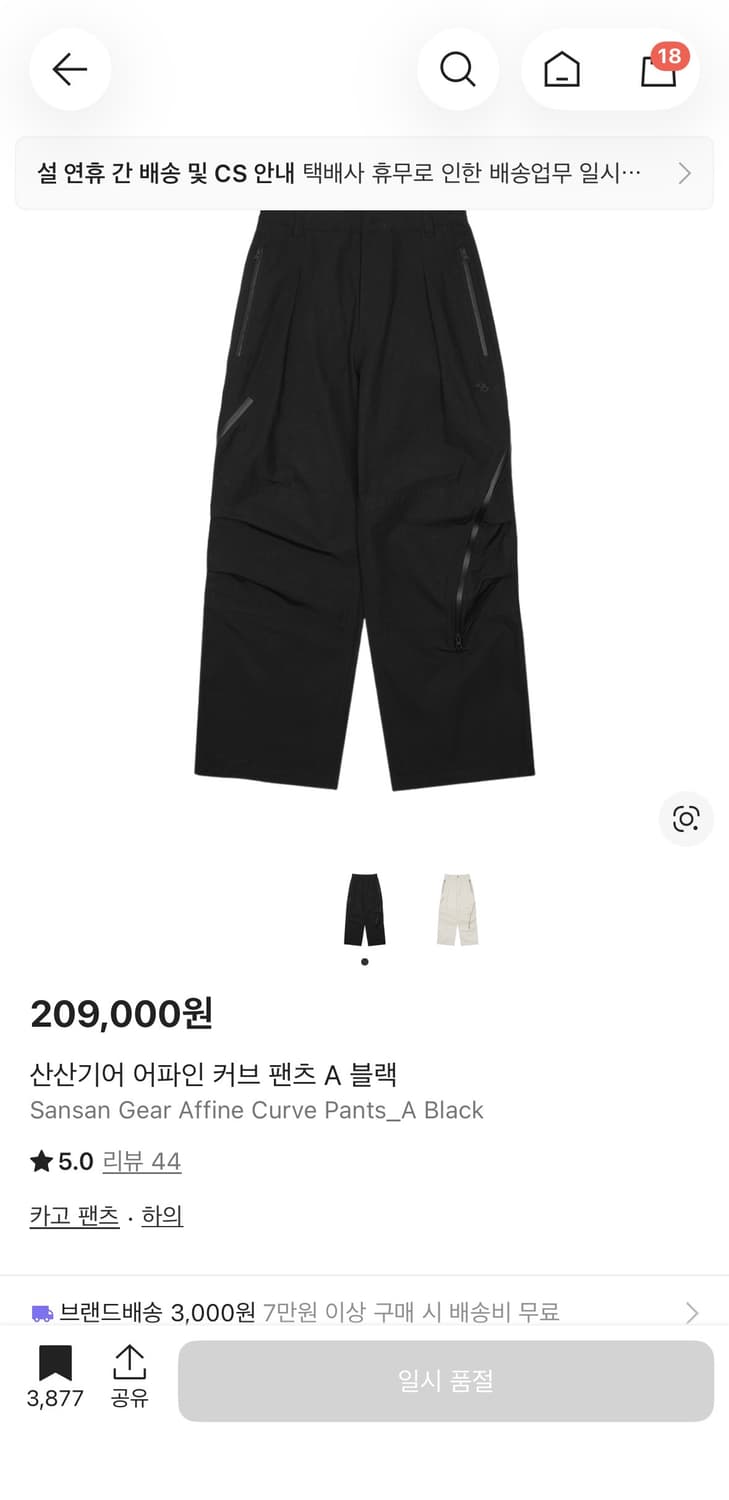Screen dimensions: 729x1500
Task: Open the 리뷰 44 reviews link
Action: point(142,1161)
